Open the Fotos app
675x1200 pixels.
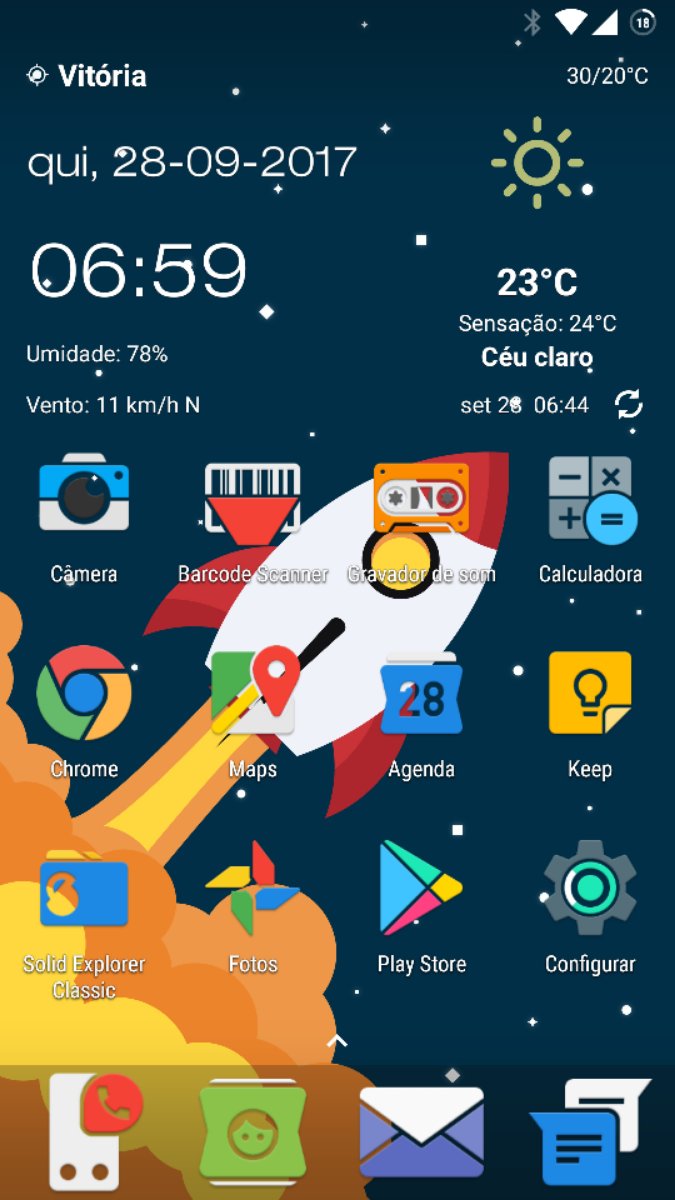[x=253, y=888]
